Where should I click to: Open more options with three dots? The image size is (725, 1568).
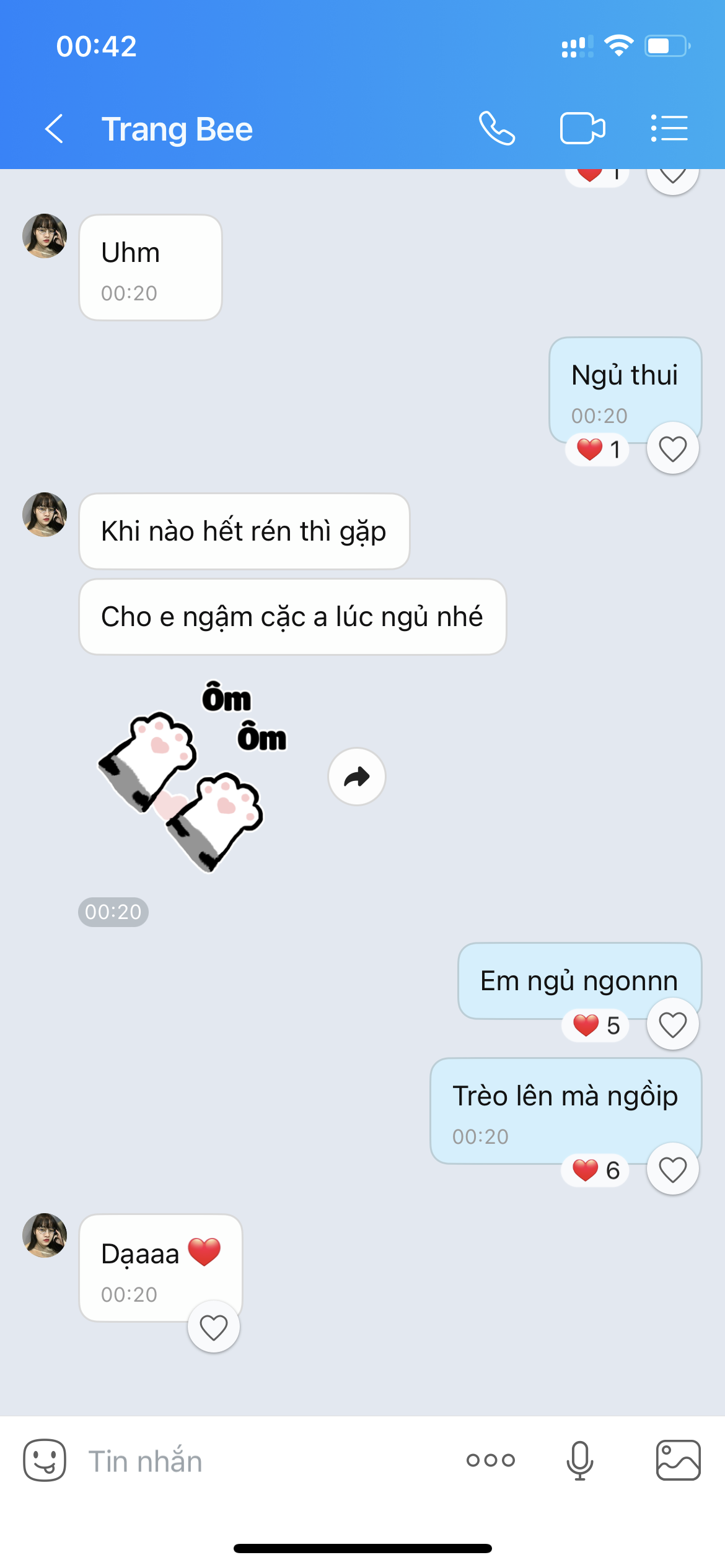pyautogui.click(x=491, y=1461)
